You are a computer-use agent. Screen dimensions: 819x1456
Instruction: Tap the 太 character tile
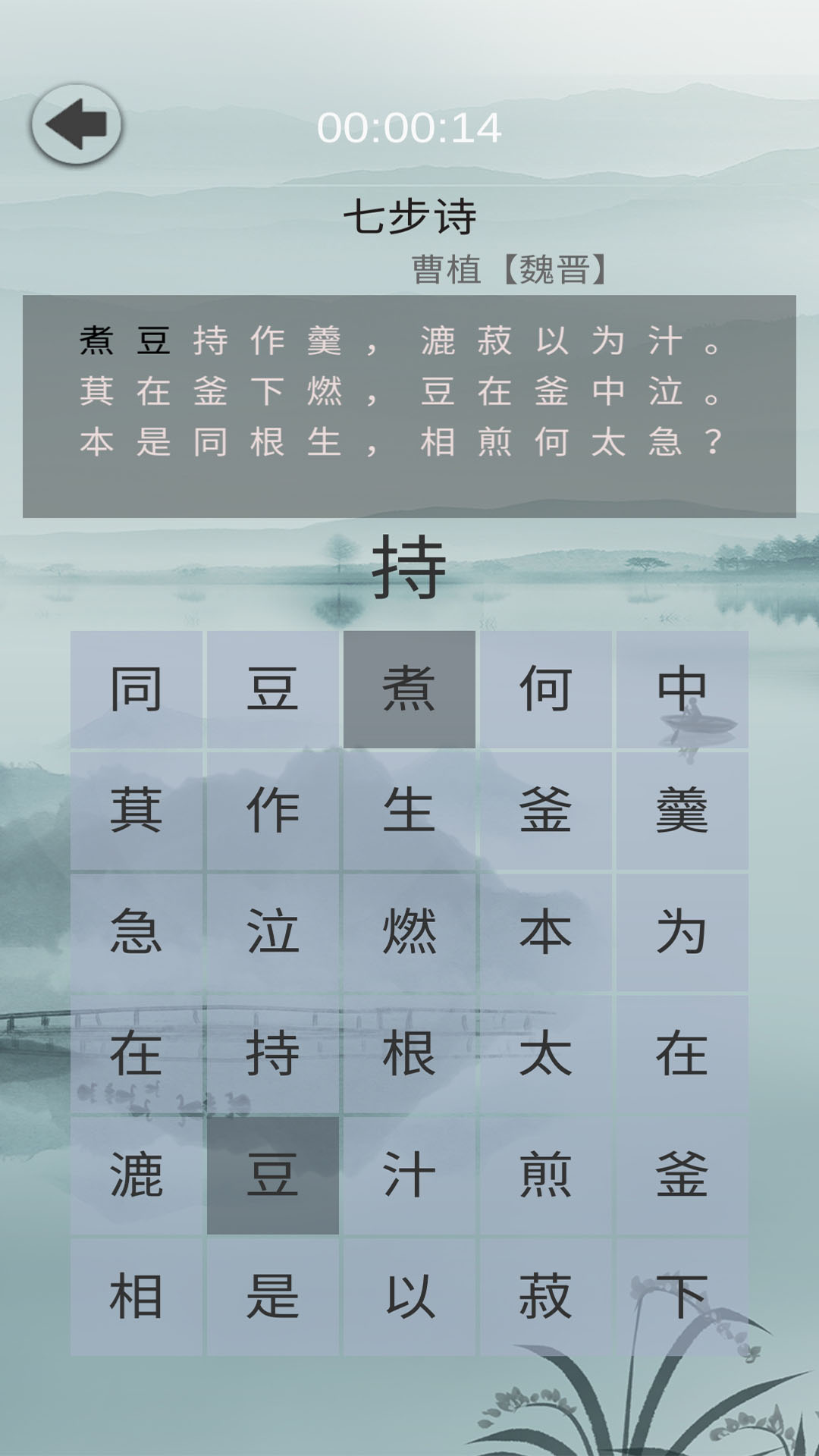tap(546, 1053)
